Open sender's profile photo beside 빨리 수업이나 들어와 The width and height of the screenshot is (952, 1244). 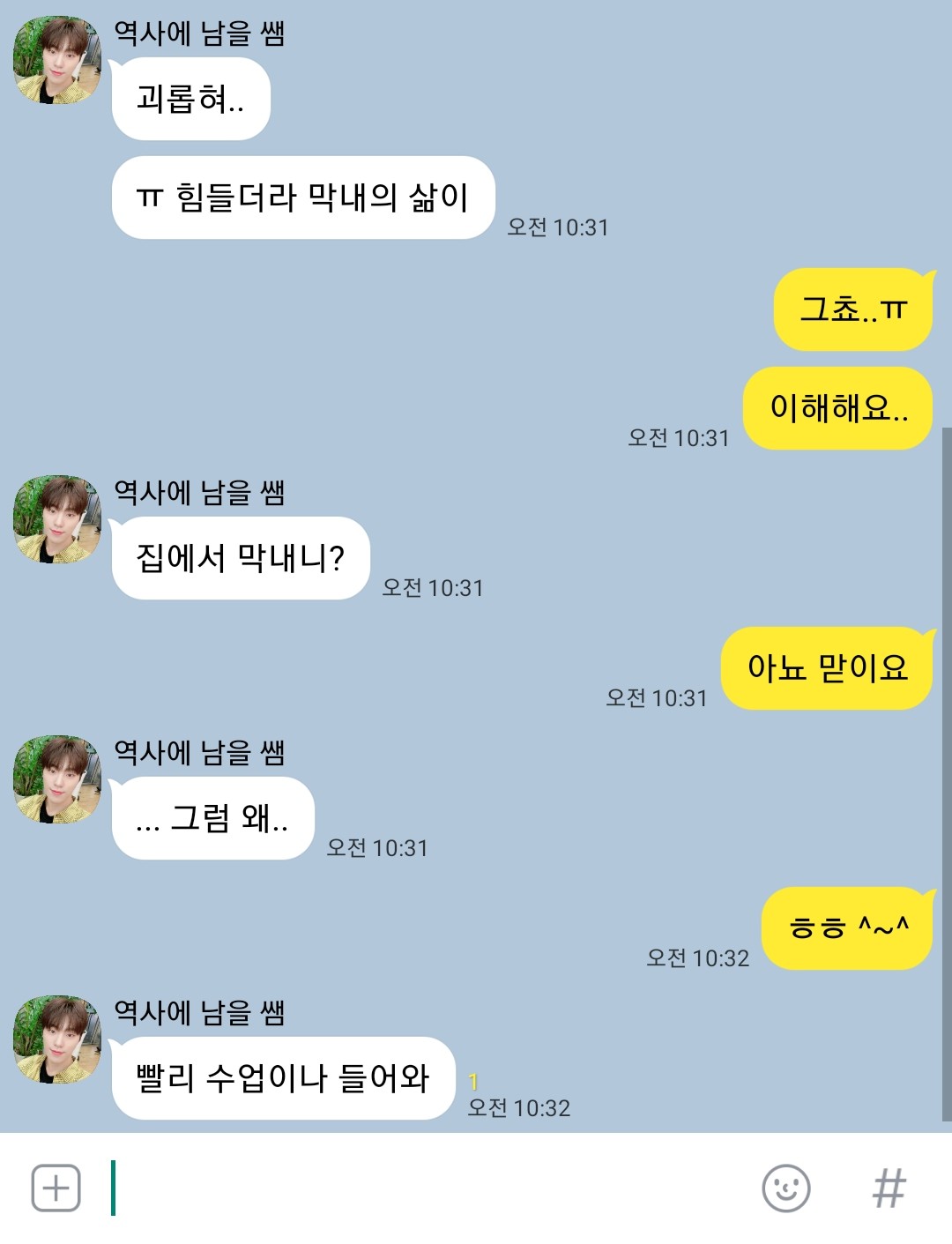pos(56,1039)
